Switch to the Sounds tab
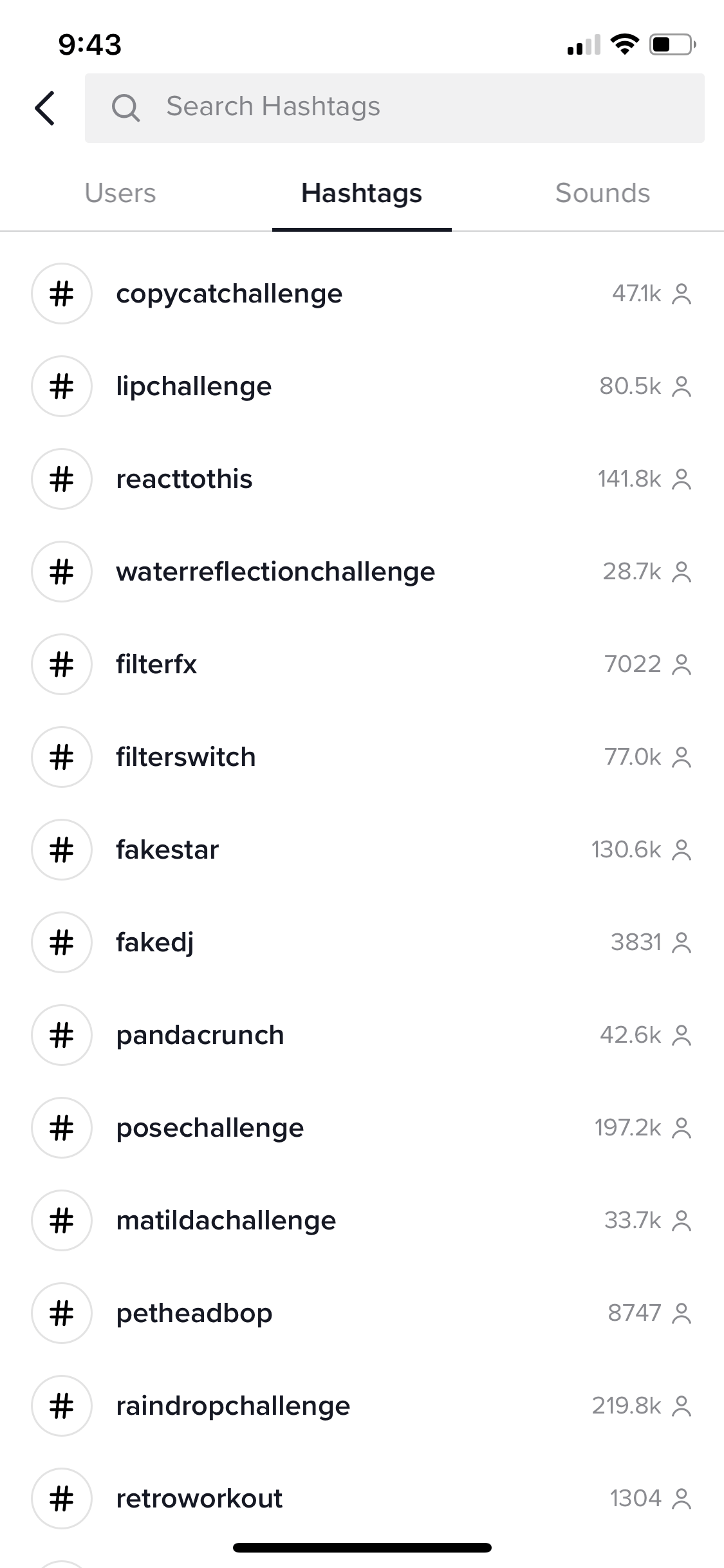Image resolution: width=724 pixels, height=1568 pixels. [x=603, y=193]
